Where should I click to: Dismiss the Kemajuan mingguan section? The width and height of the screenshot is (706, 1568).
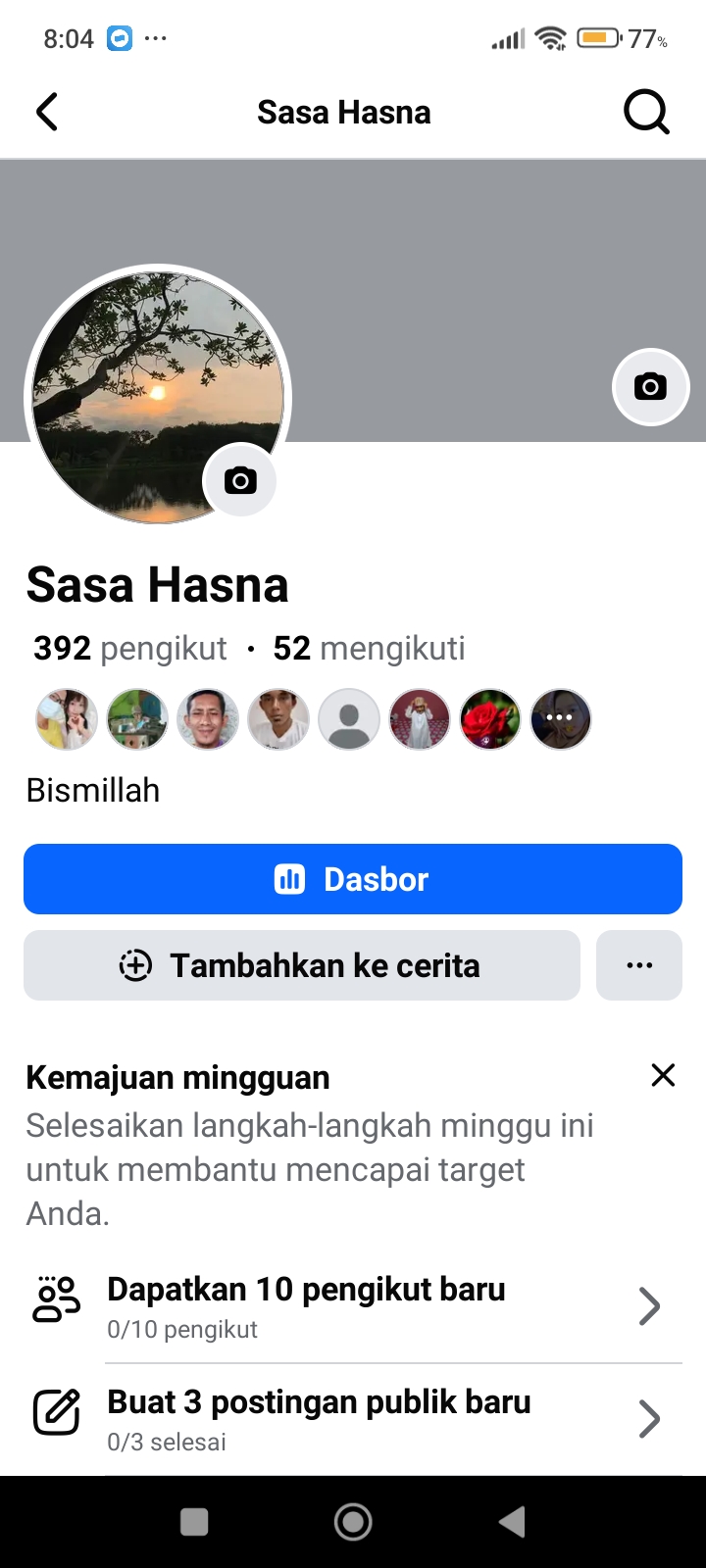click(x=663, y=1075)
